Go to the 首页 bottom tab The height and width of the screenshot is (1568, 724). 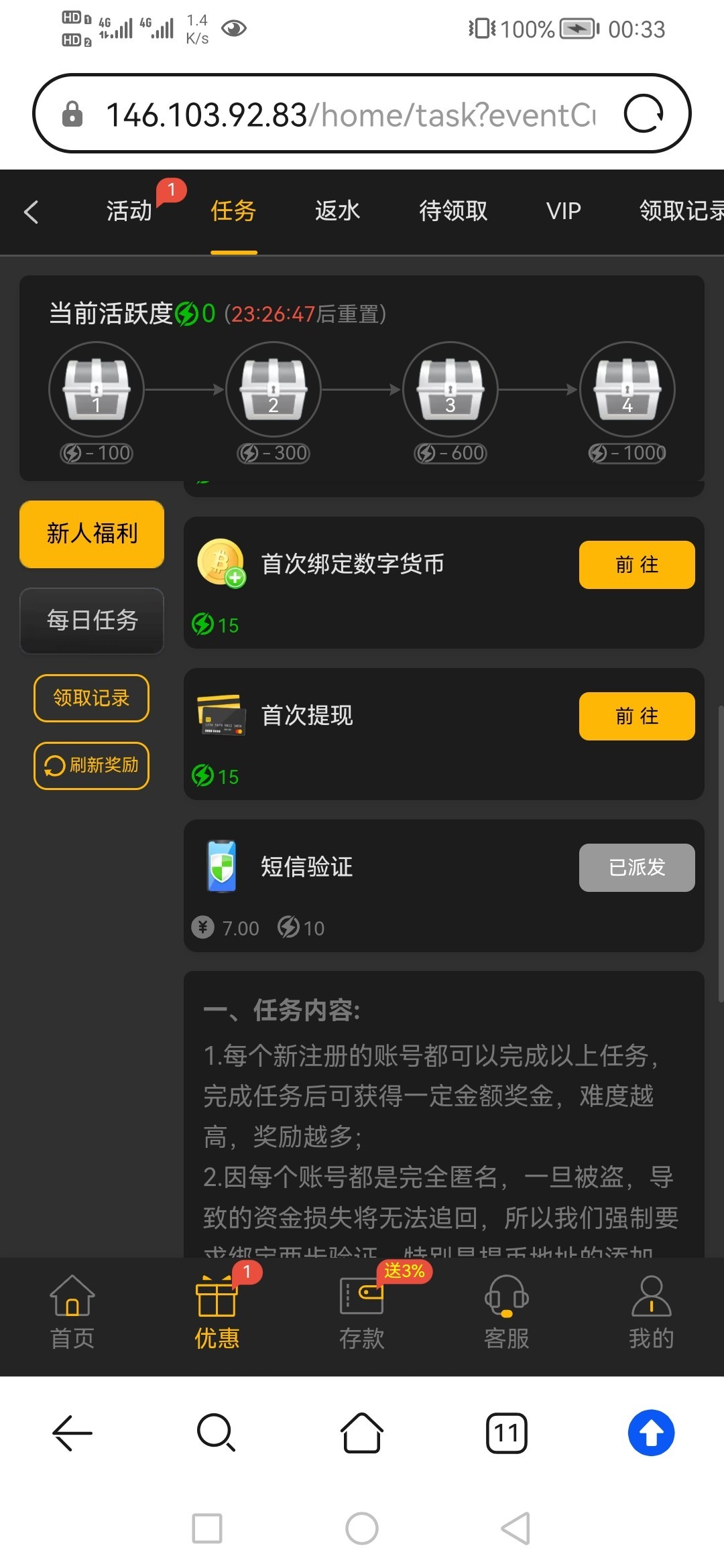pos(72,1312)
